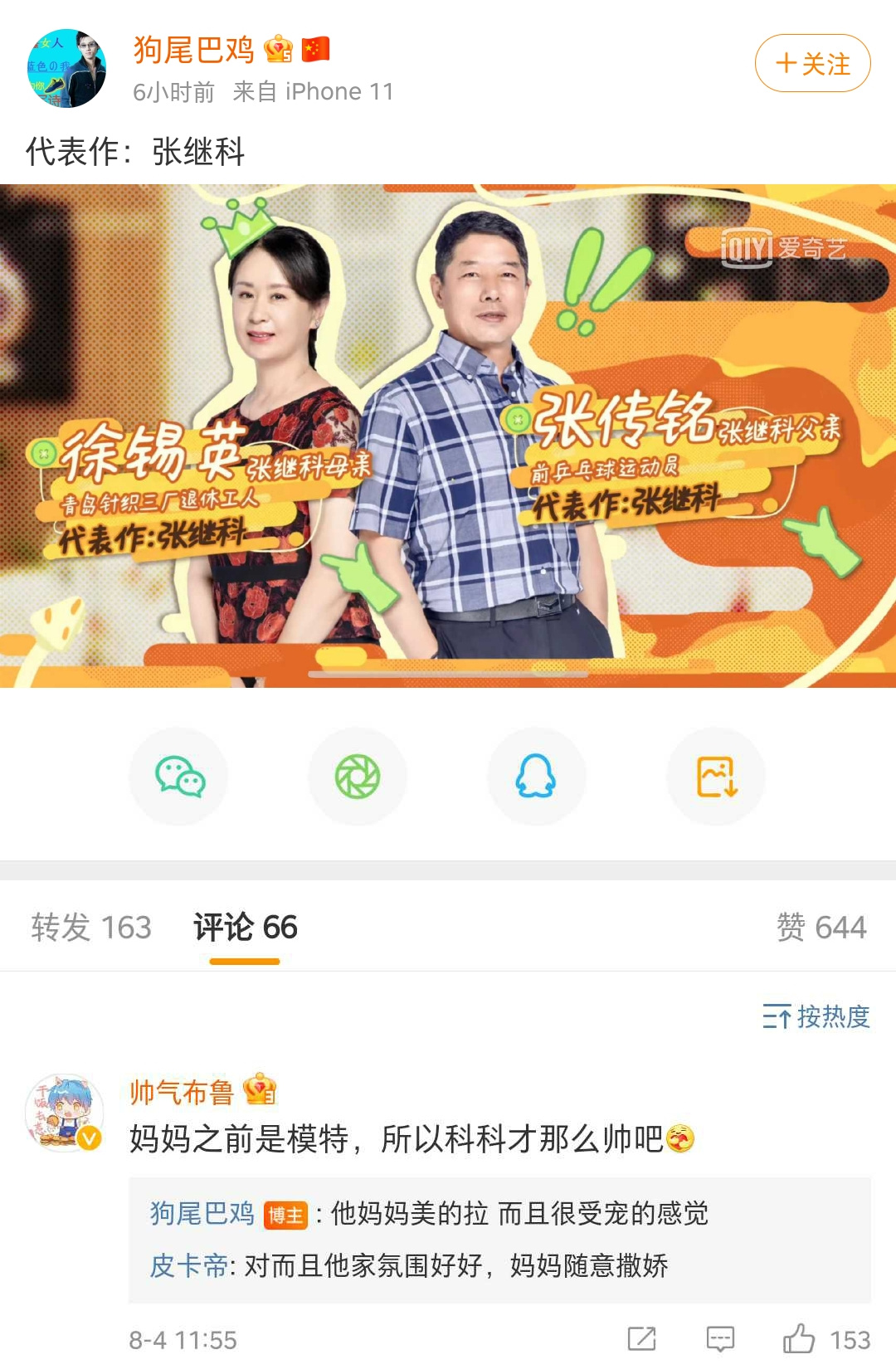Share to WeChat Moments
The width and height of the screenshot is (896, 1369).
tap(358, 777)
